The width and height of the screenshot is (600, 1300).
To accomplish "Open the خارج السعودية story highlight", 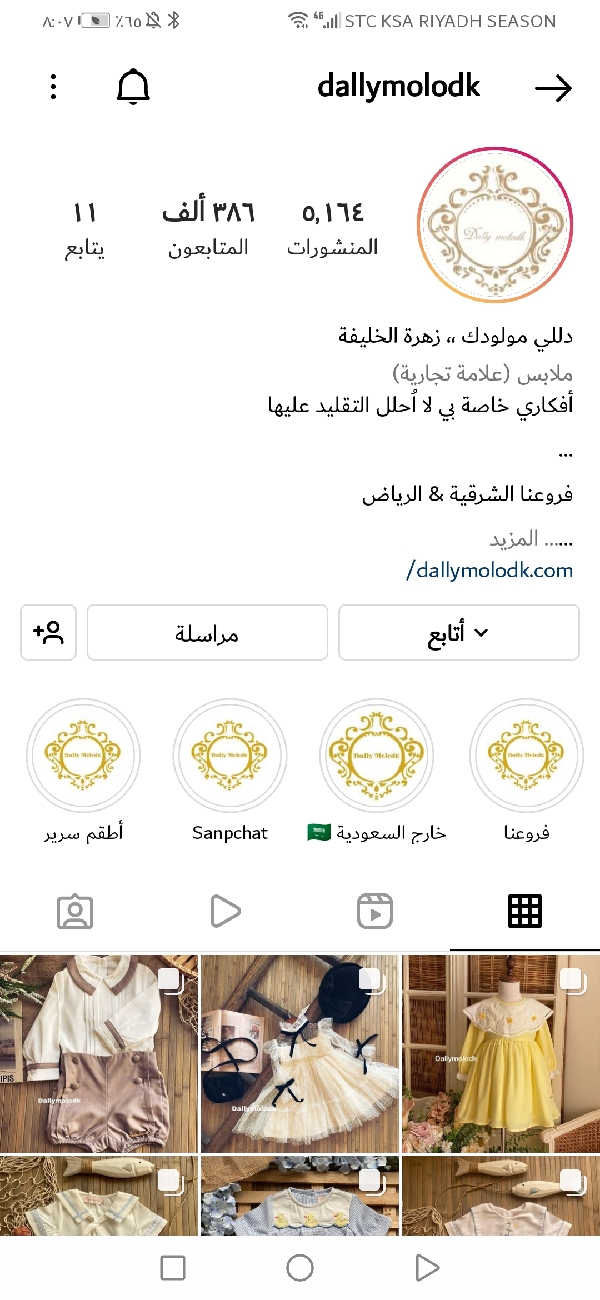I will tap(376, 755).
